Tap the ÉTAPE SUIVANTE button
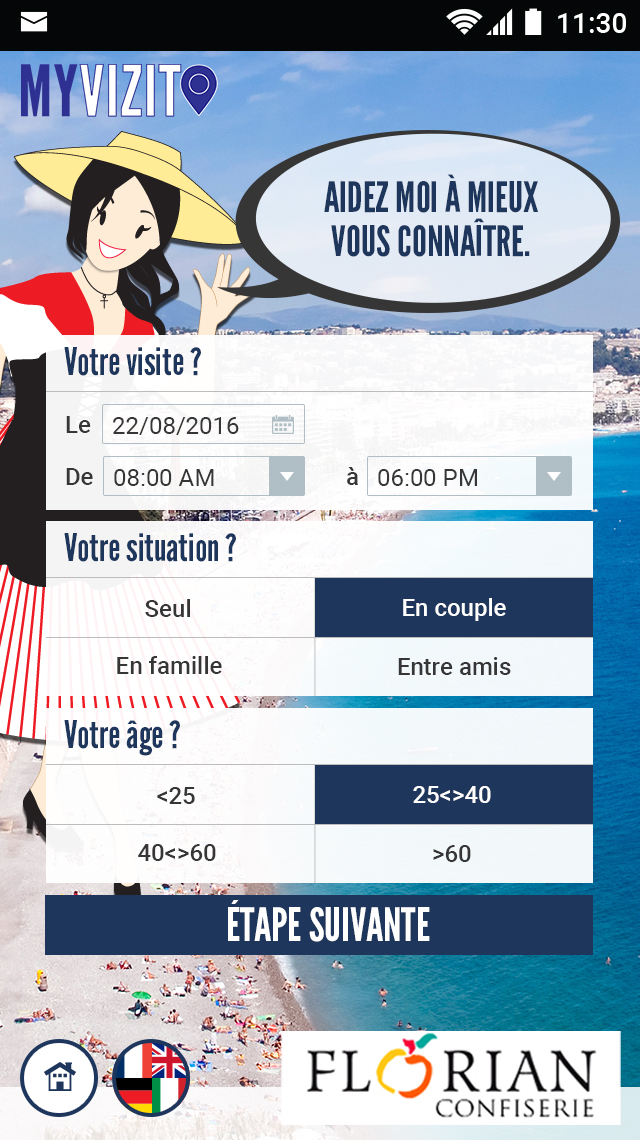Screen dimensions: 640x1140 point(319,925)
